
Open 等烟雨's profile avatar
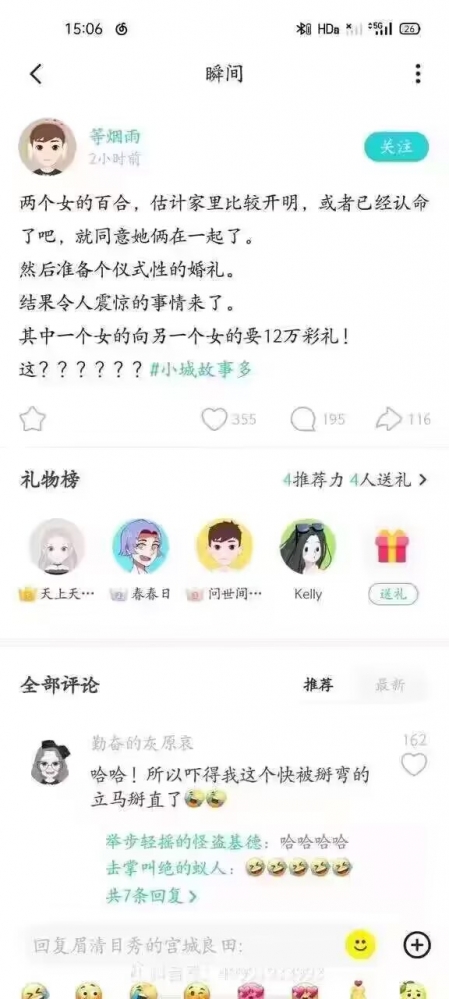48,147
